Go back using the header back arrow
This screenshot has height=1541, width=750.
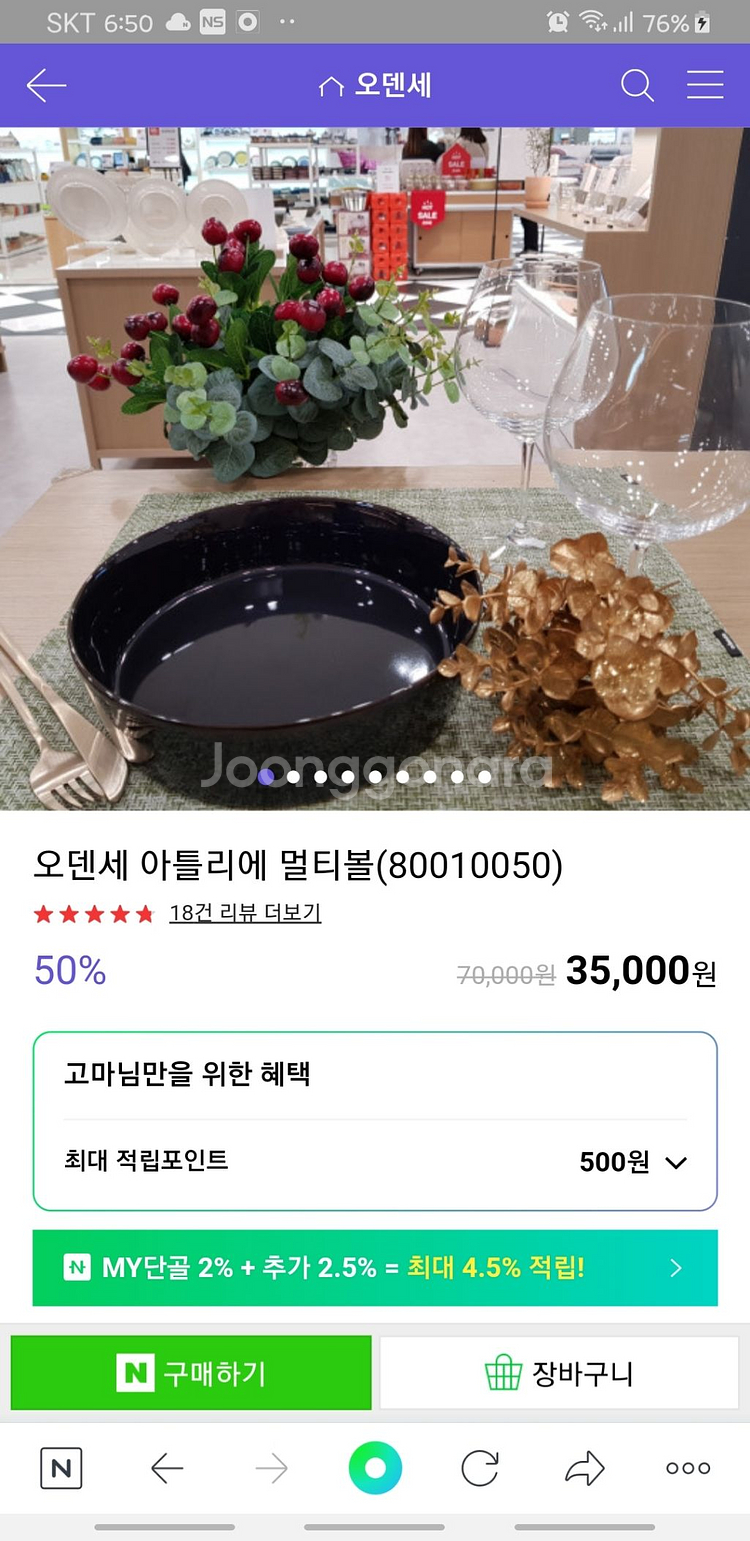45,85
